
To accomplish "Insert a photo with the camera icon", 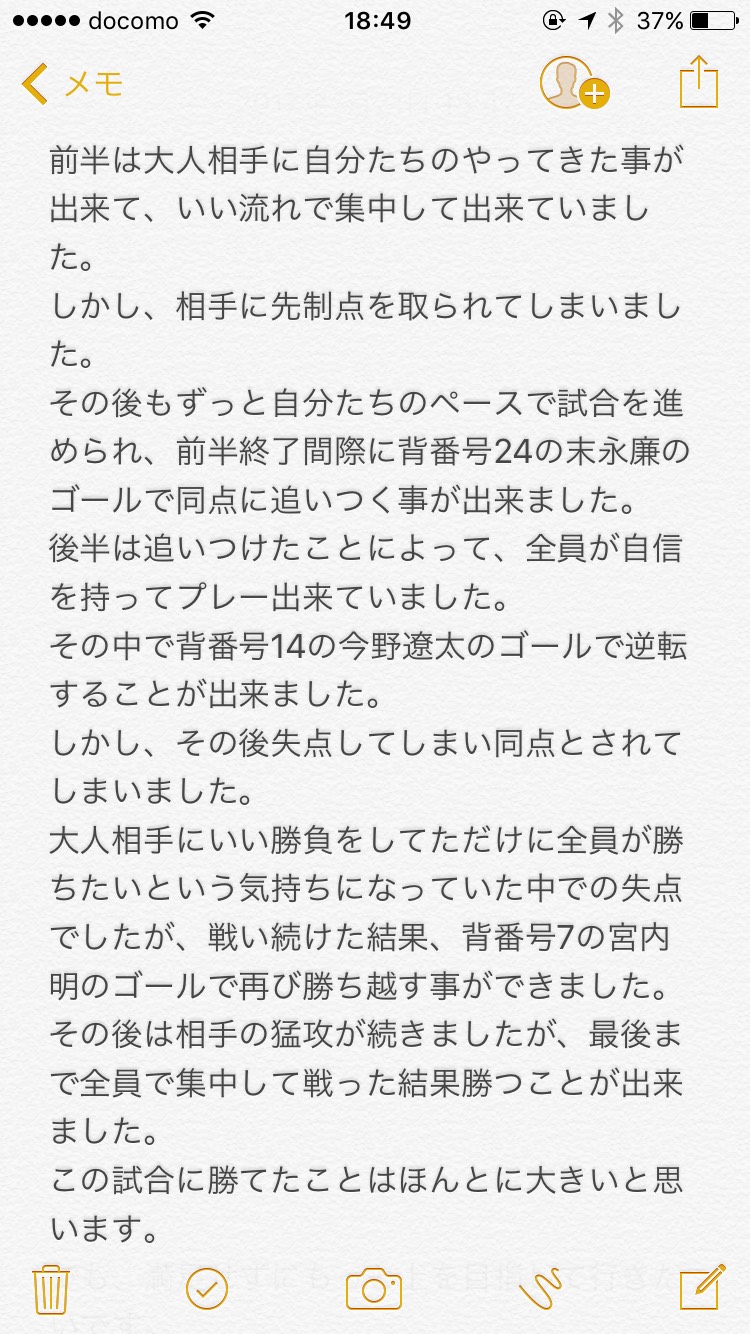I will [374, 1288].
